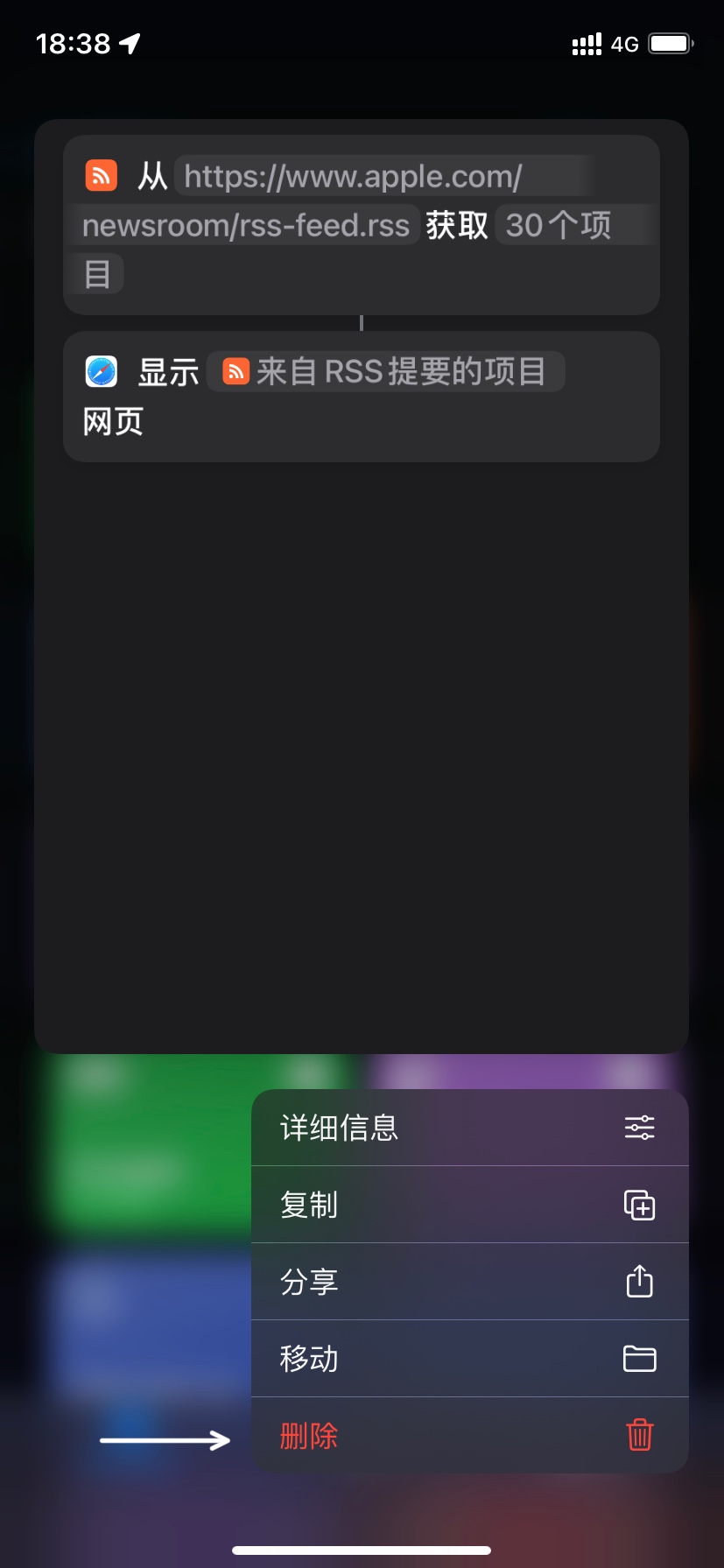The image size is (724, 1568).
Task: Open 详细信息 for the shortcut
Action: tap(469, 1128)
